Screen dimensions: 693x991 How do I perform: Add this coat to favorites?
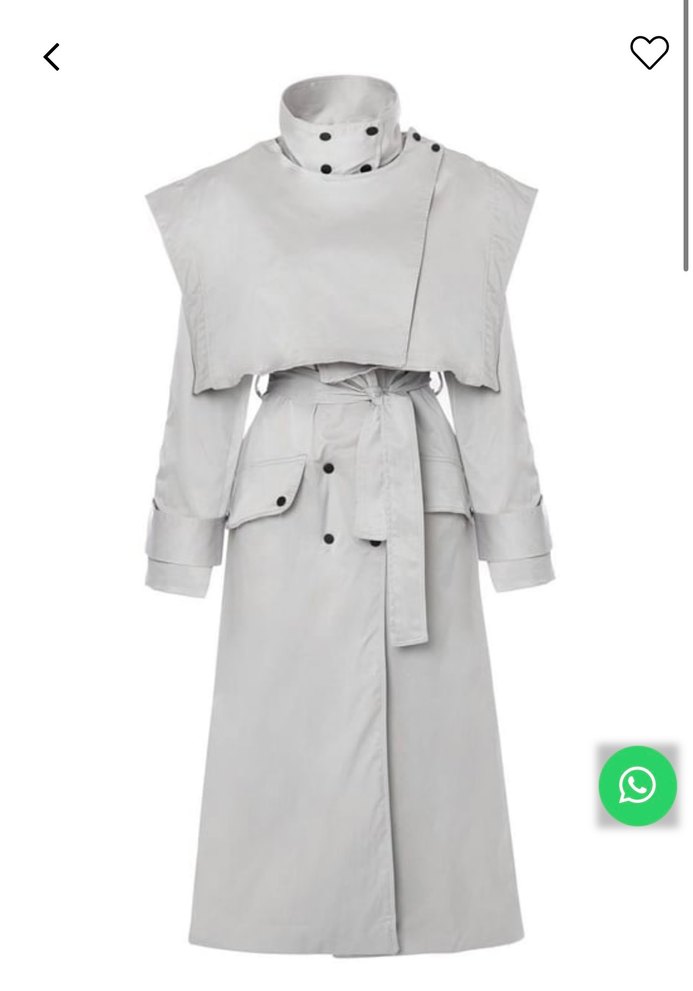[648, 53]
